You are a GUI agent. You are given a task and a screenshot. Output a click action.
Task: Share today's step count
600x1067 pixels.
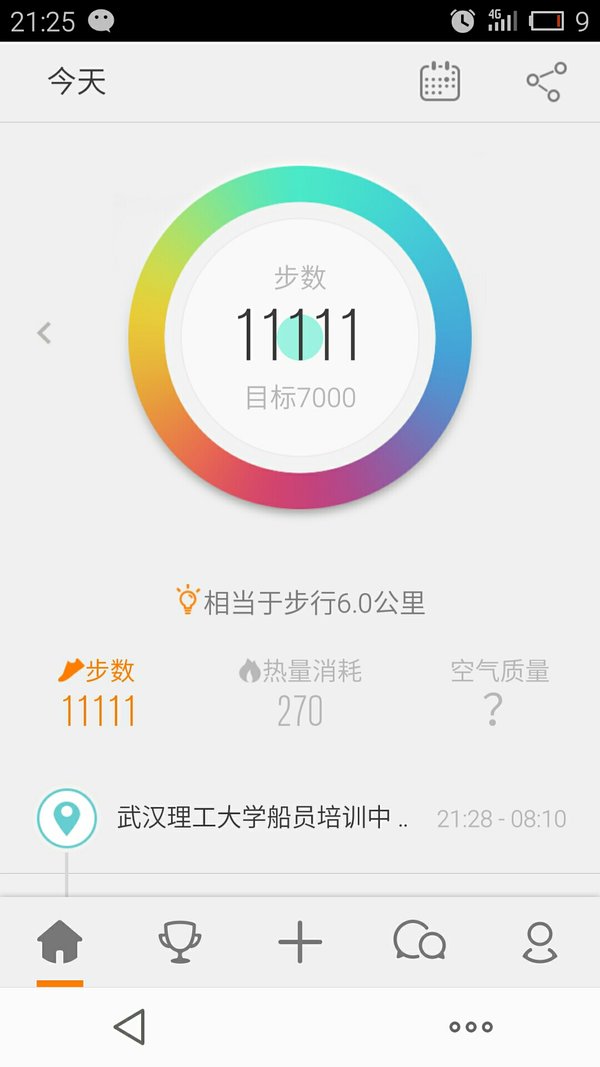pos(547,82)
